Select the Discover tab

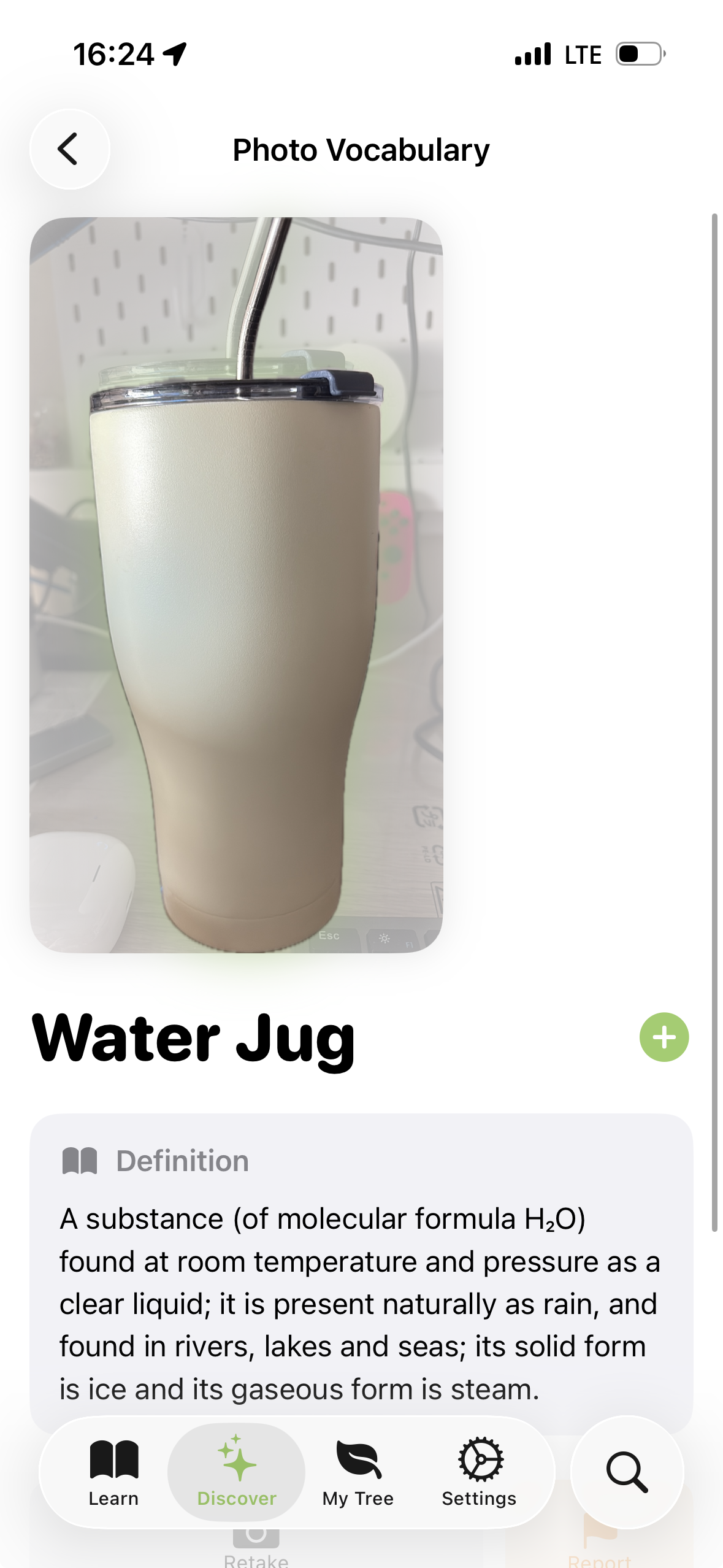click(237, 1472)
